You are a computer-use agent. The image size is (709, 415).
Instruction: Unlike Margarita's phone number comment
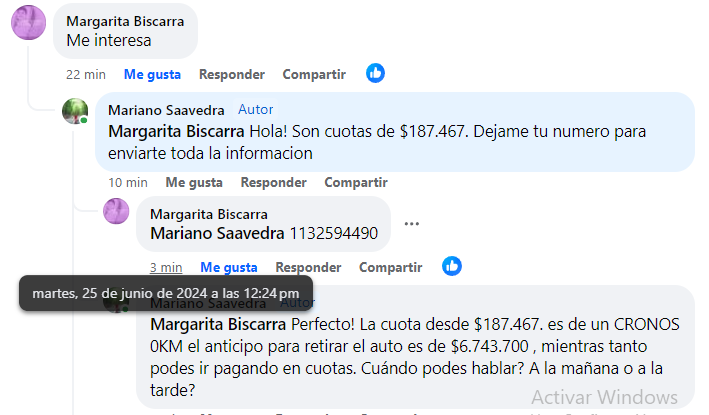pos(229,267)
